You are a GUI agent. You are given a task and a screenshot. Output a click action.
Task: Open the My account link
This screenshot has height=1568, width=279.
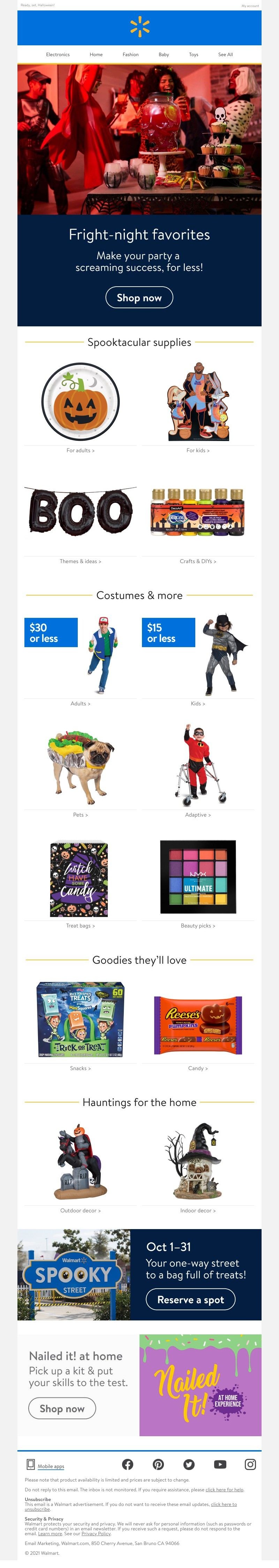tap(250, 6)
